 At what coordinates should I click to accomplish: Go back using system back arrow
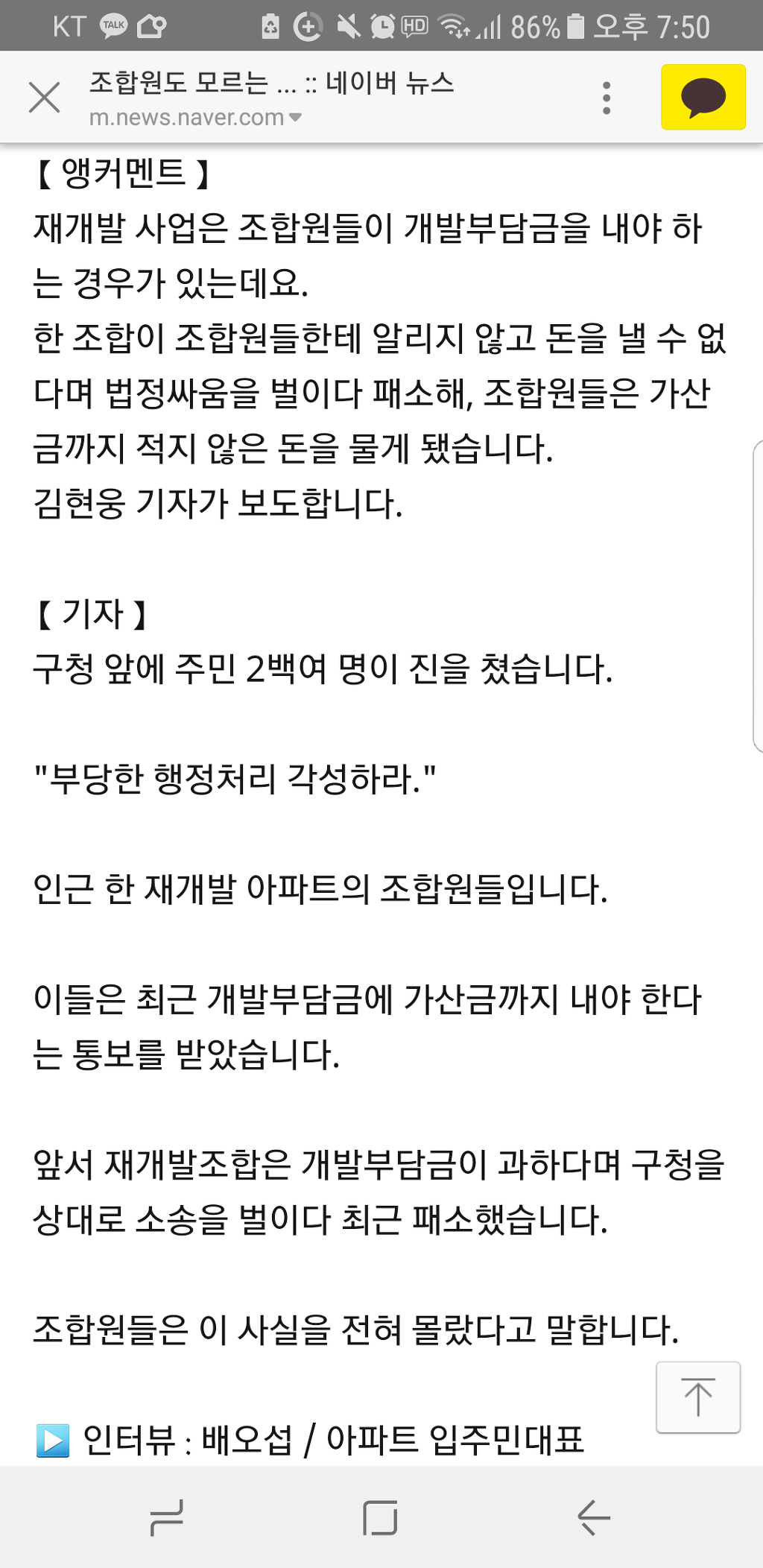pos(594,1517)
